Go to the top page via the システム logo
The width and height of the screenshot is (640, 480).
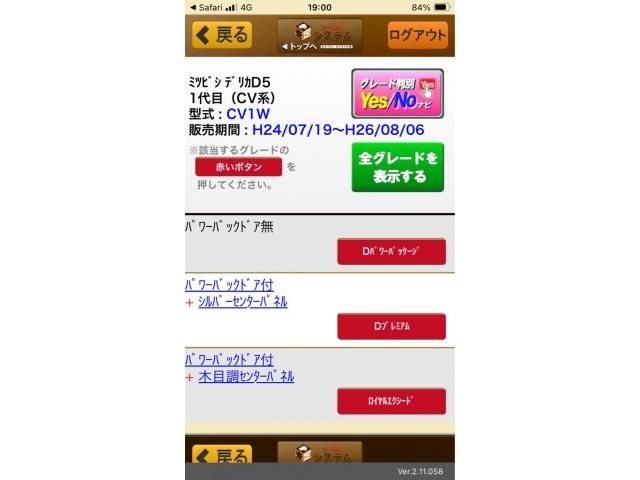pyautogui.click(x=319, y=35)
